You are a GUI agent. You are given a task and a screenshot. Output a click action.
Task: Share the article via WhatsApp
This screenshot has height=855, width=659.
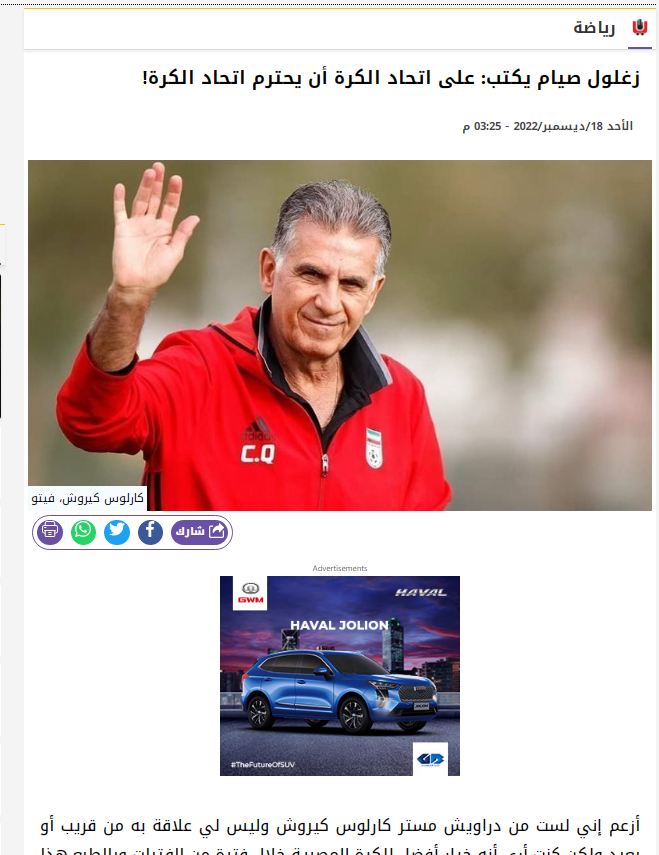coord(83,531)
